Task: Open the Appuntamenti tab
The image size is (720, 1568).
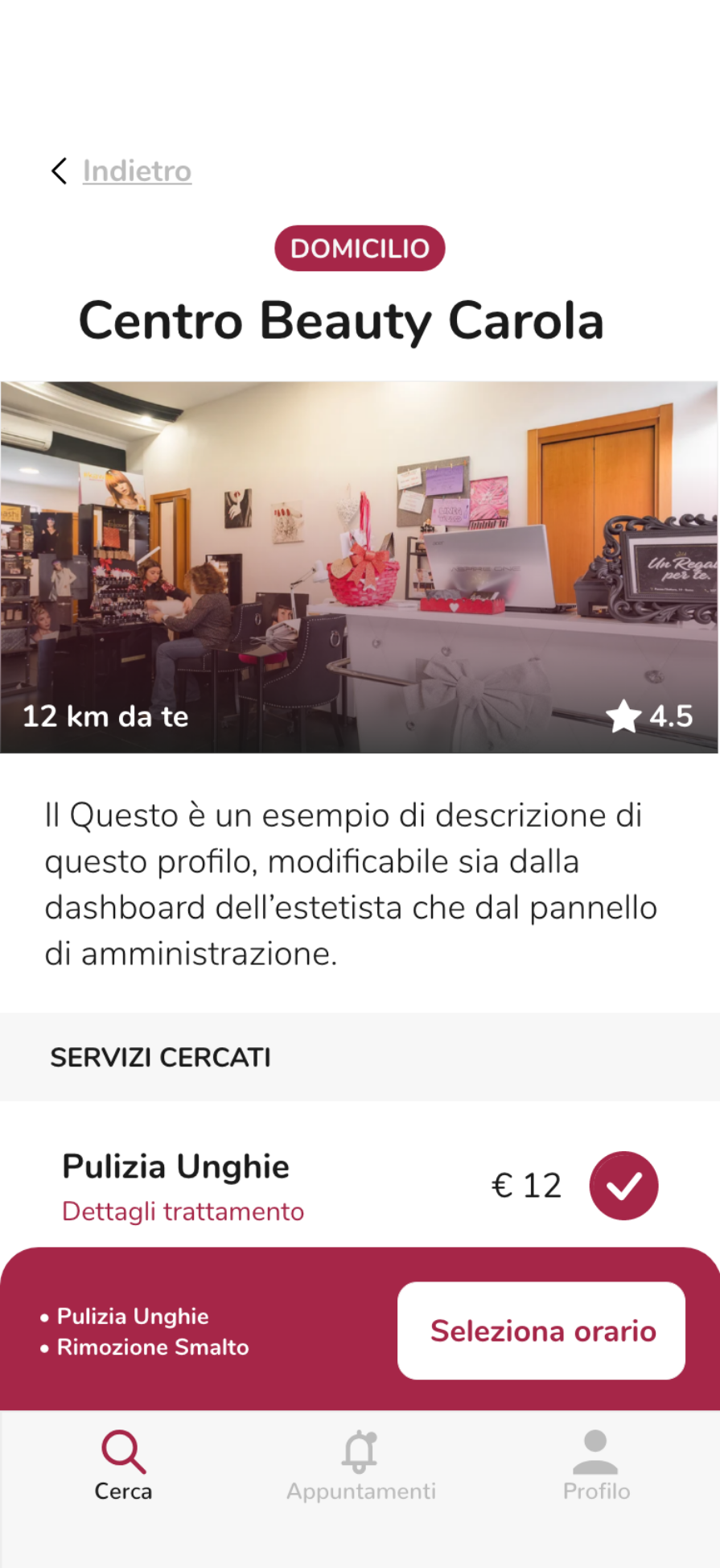Action: (x=360, y=1466)
